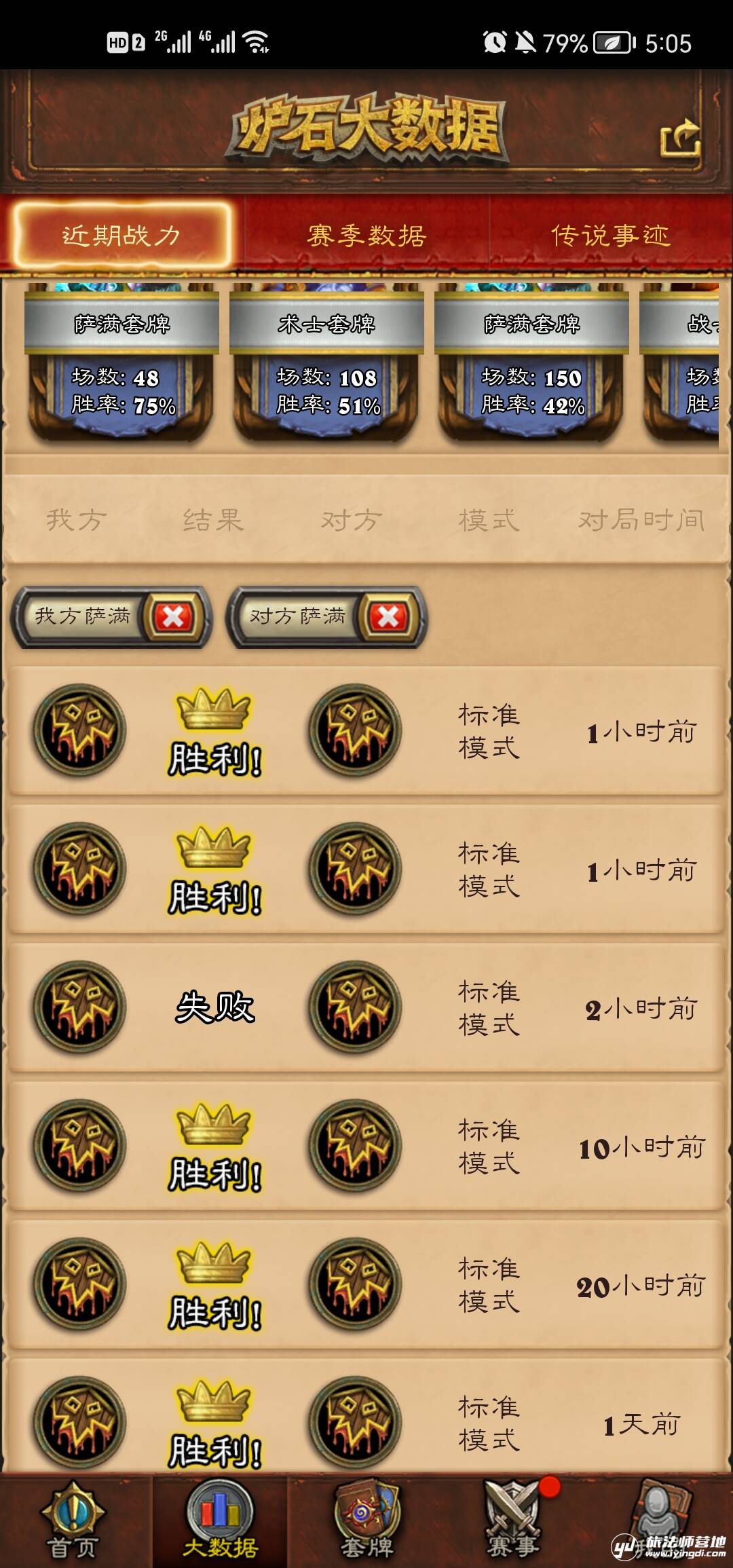Open the 套牌 tab
733x1568 pixels.
[367, 1522]
